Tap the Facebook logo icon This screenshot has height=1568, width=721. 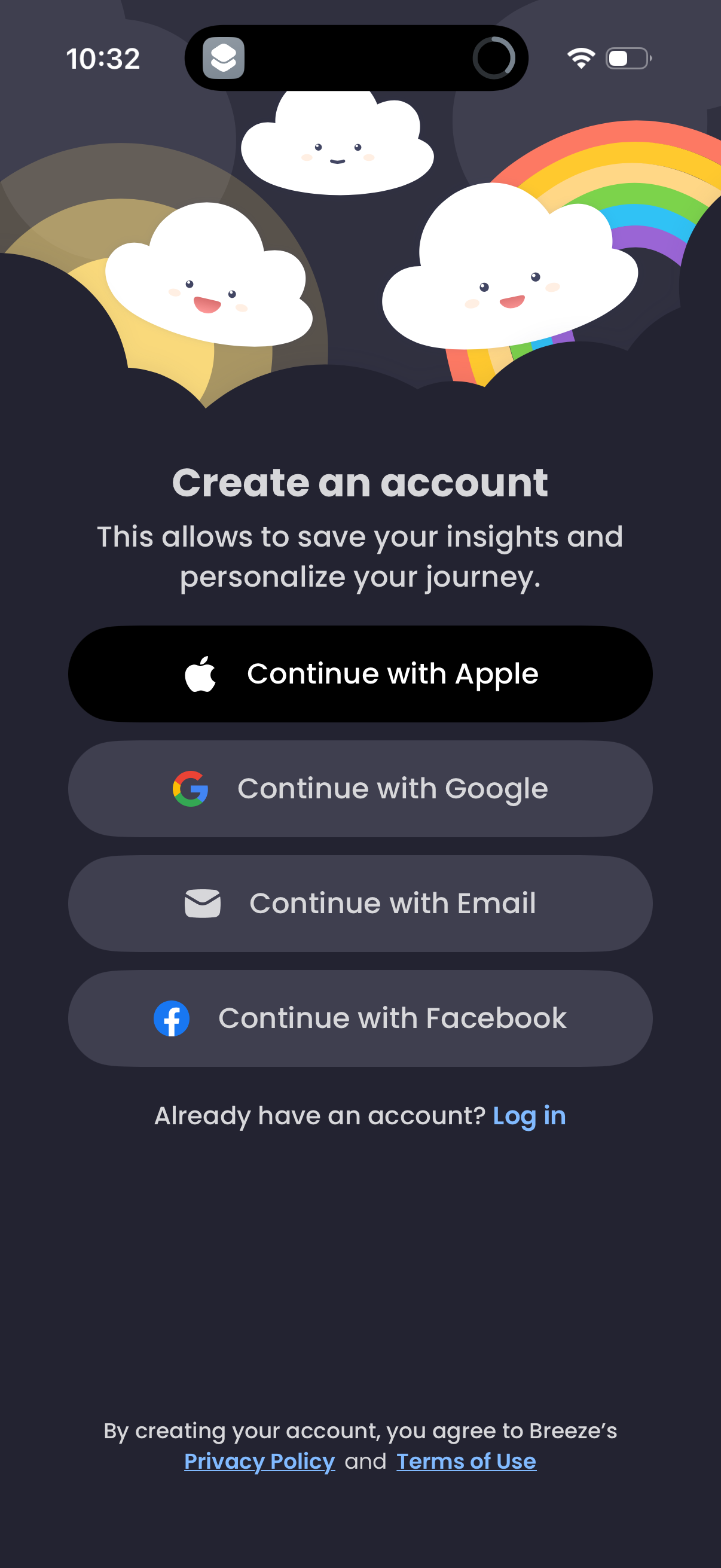tap(172, 1018)
